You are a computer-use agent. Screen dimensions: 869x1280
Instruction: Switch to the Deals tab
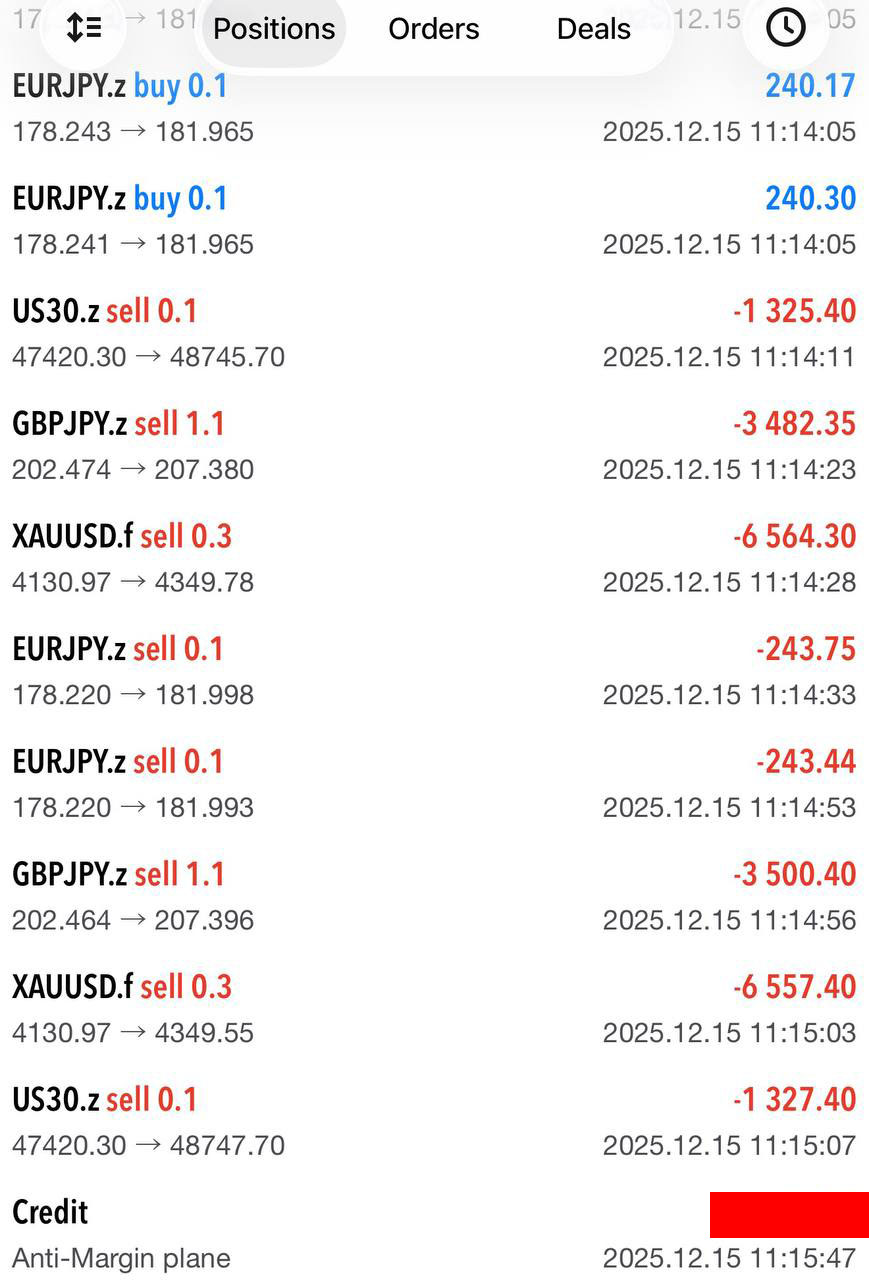tap(593, 29)
